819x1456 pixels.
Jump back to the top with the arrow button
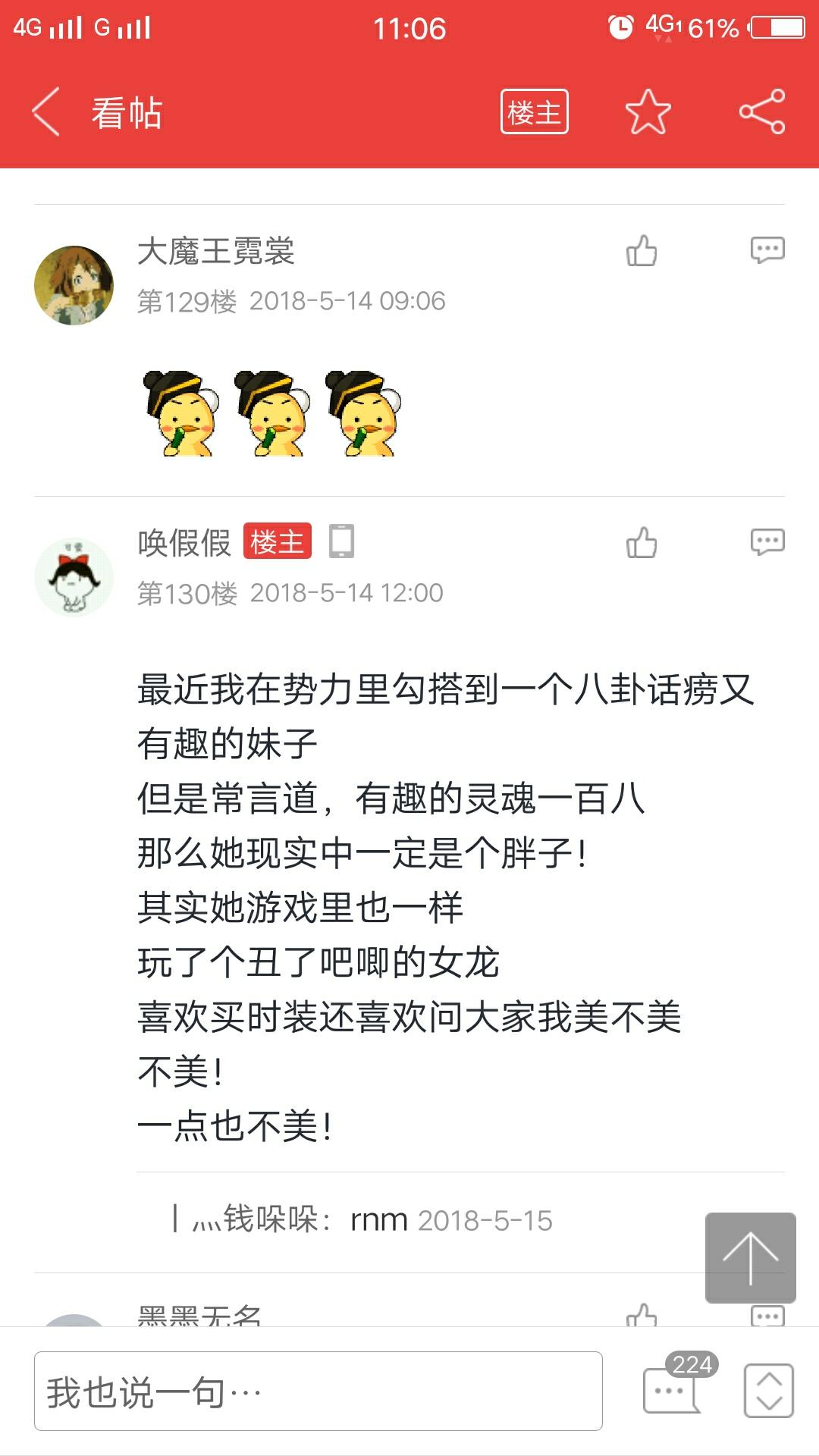coord(750,1257)
